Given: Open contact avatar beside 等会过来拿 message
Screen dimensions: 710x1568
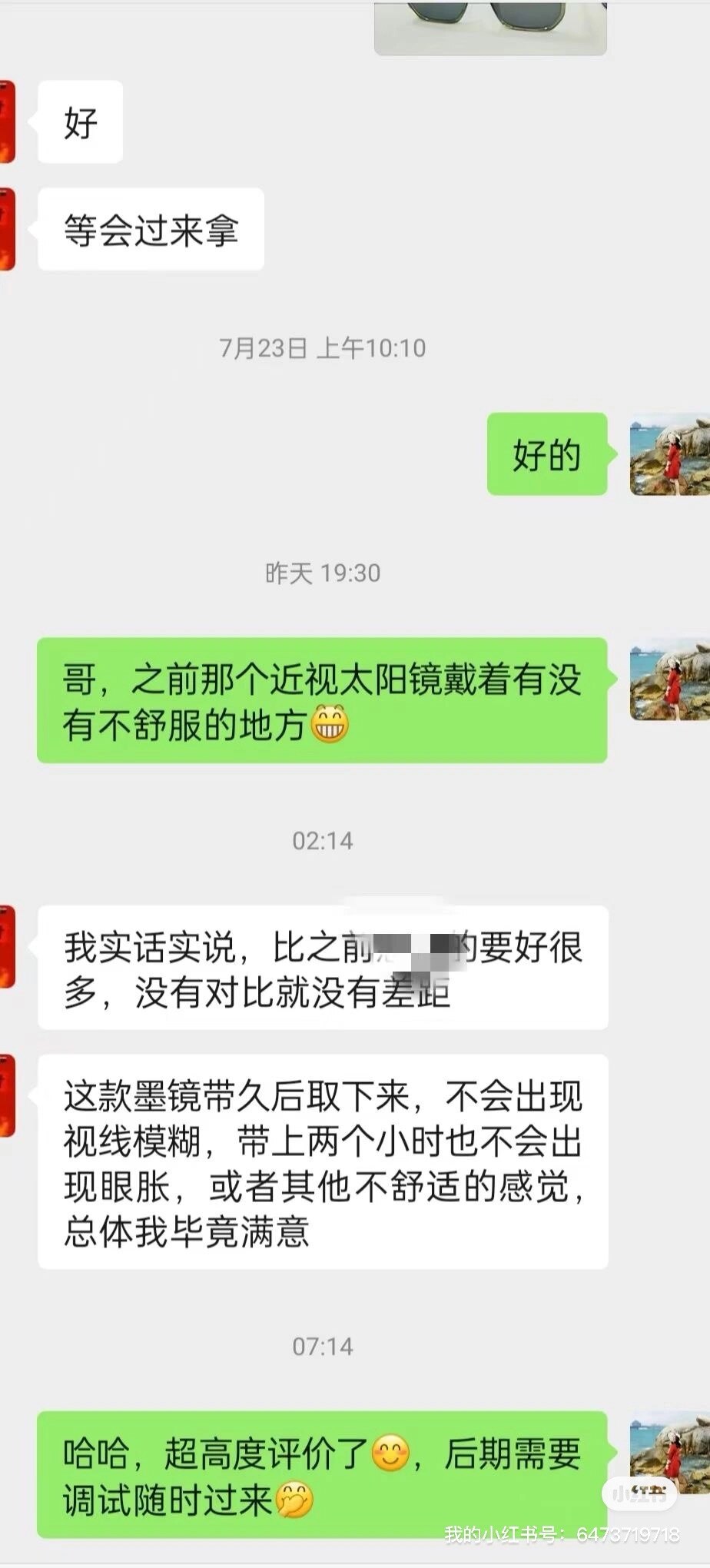Looking at the screenshot, I should 8,229.
